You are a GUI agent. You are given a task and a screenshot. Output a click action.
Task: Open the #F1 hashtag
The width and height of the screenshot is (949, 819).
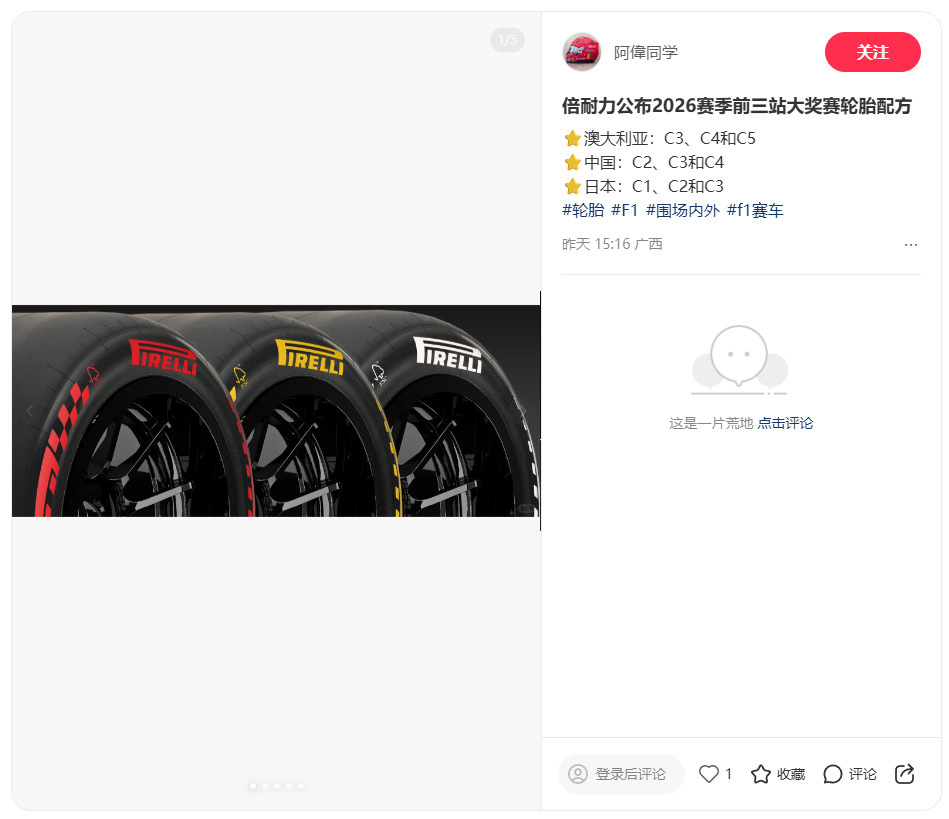(x=624, y=210)
